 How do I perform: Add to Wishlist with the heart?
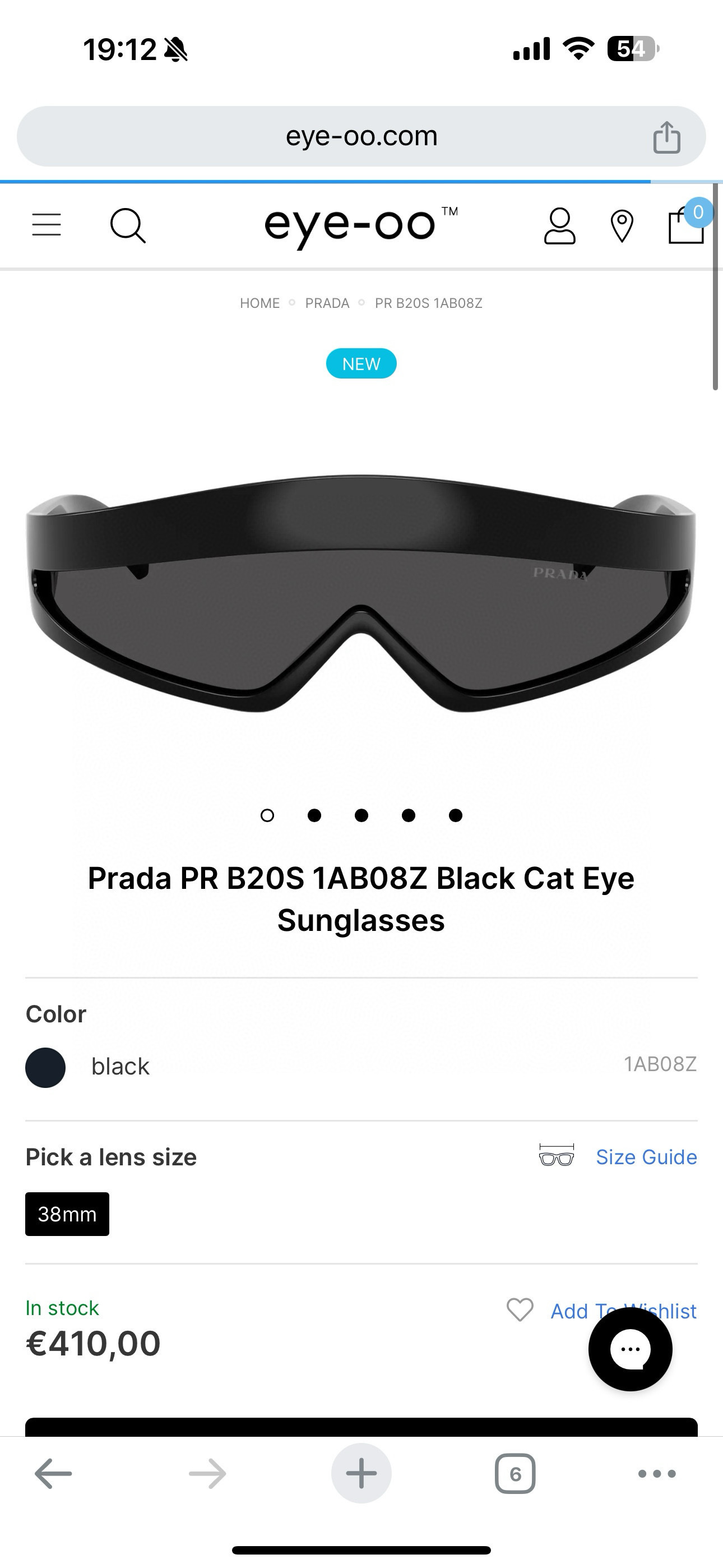pyautogui.click(x=520, y=1310)
